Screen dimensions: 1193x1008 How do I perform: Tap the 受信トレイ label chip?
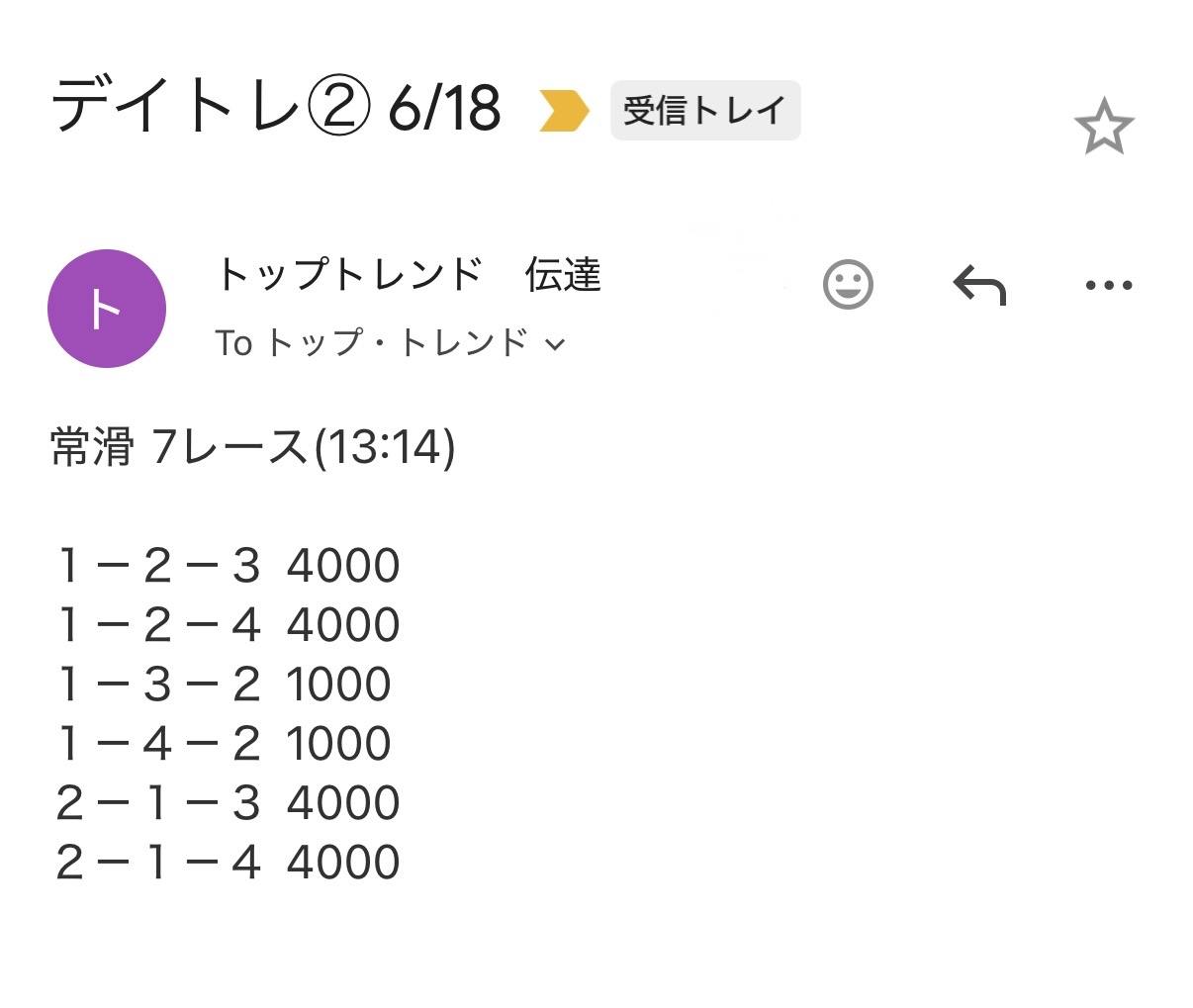click(x=704, y=110)
